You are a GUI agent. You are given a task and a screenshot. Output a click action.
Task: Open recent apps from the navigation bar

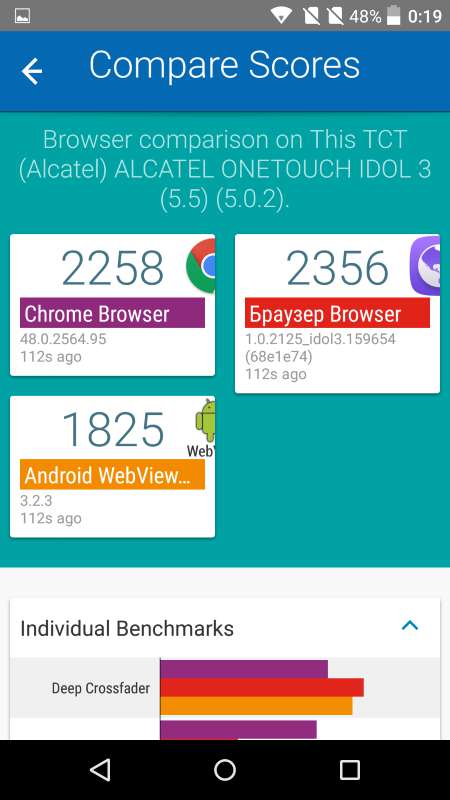point(349,769)
